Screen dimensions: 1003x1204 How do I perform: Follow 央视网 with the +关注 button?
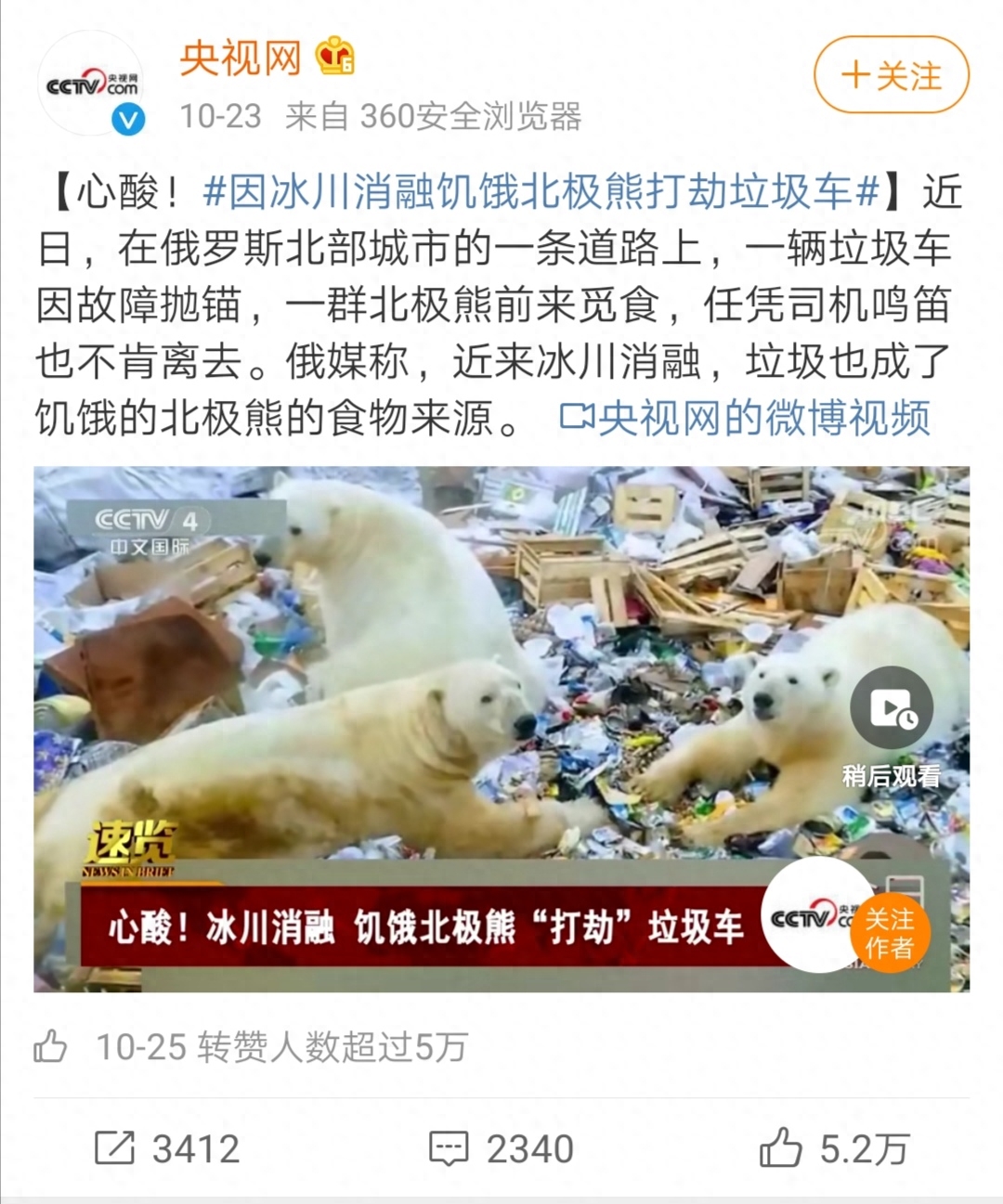[x=891, y=75]
